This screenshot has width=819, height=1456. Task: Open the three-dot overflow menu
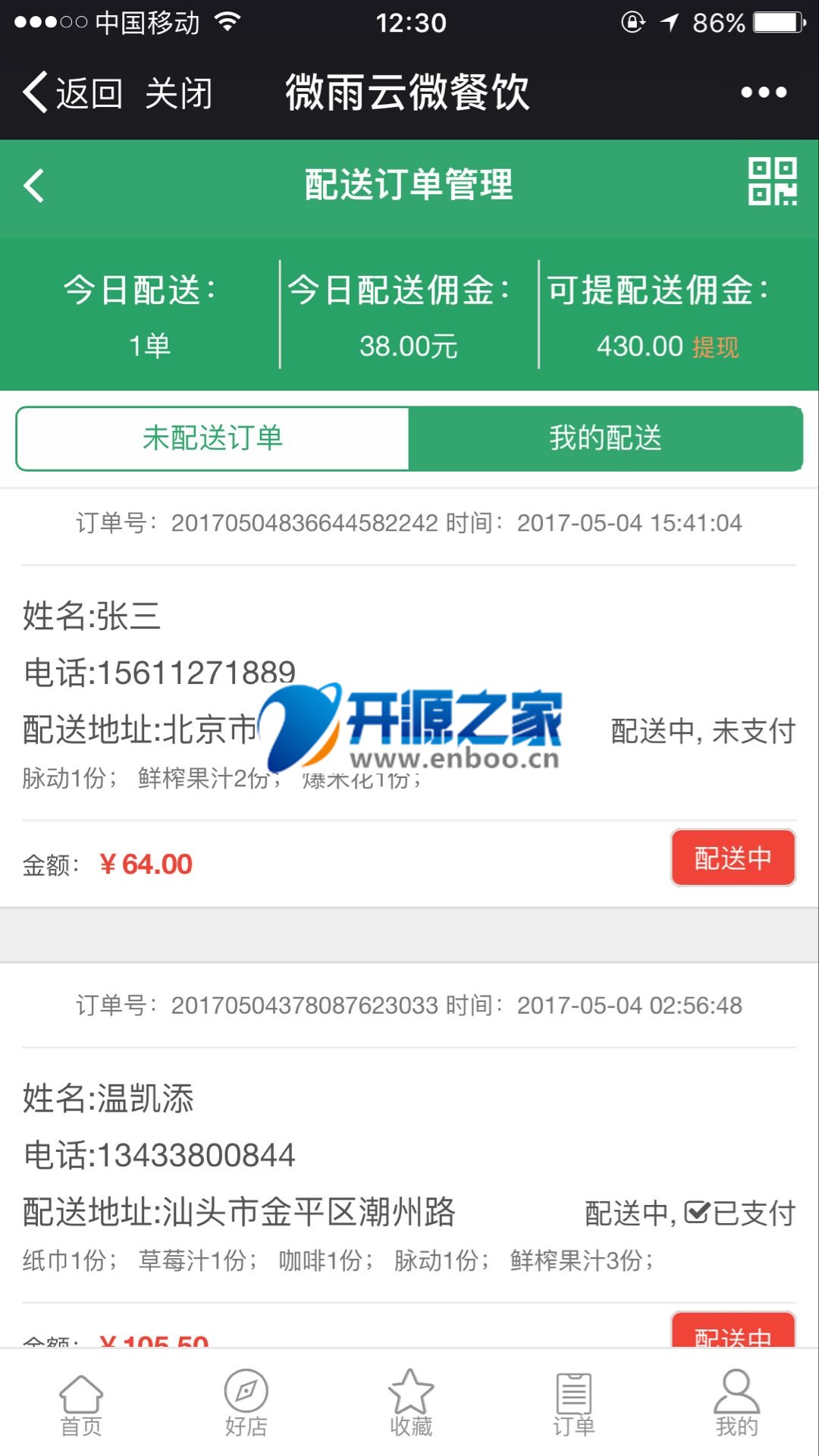click(764, 93)
